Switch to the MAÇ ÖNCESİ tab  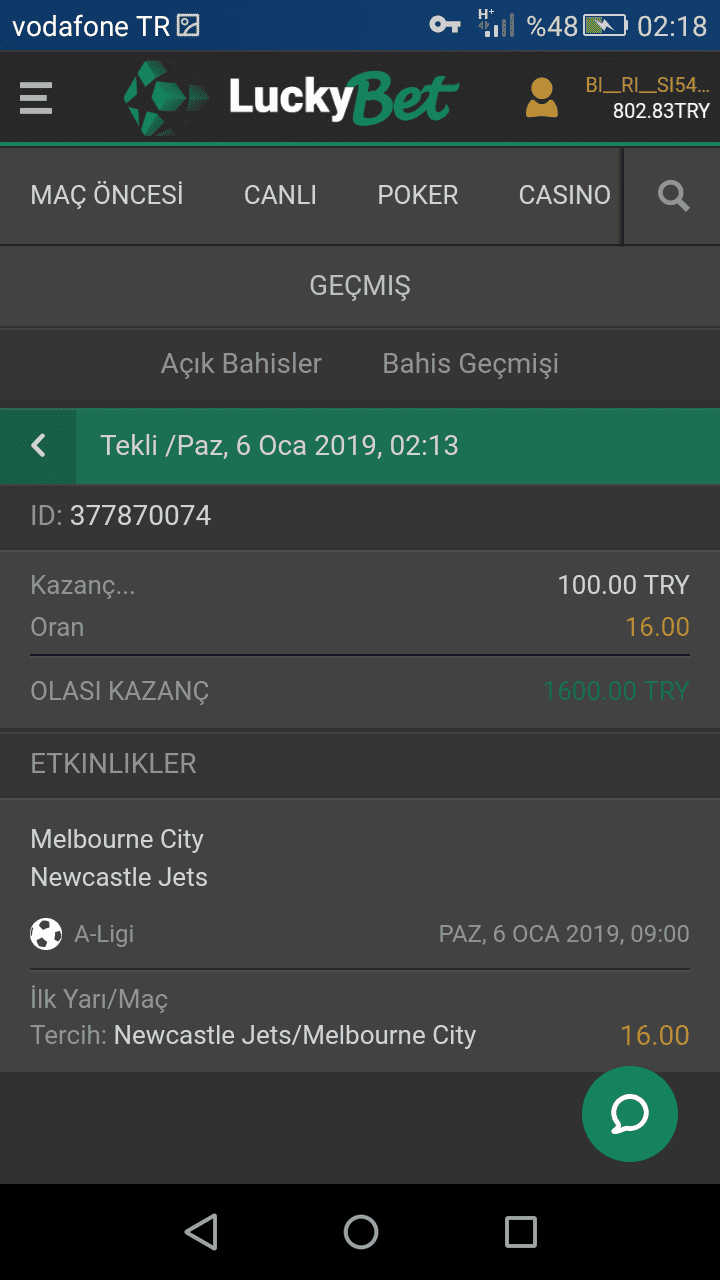107,195
